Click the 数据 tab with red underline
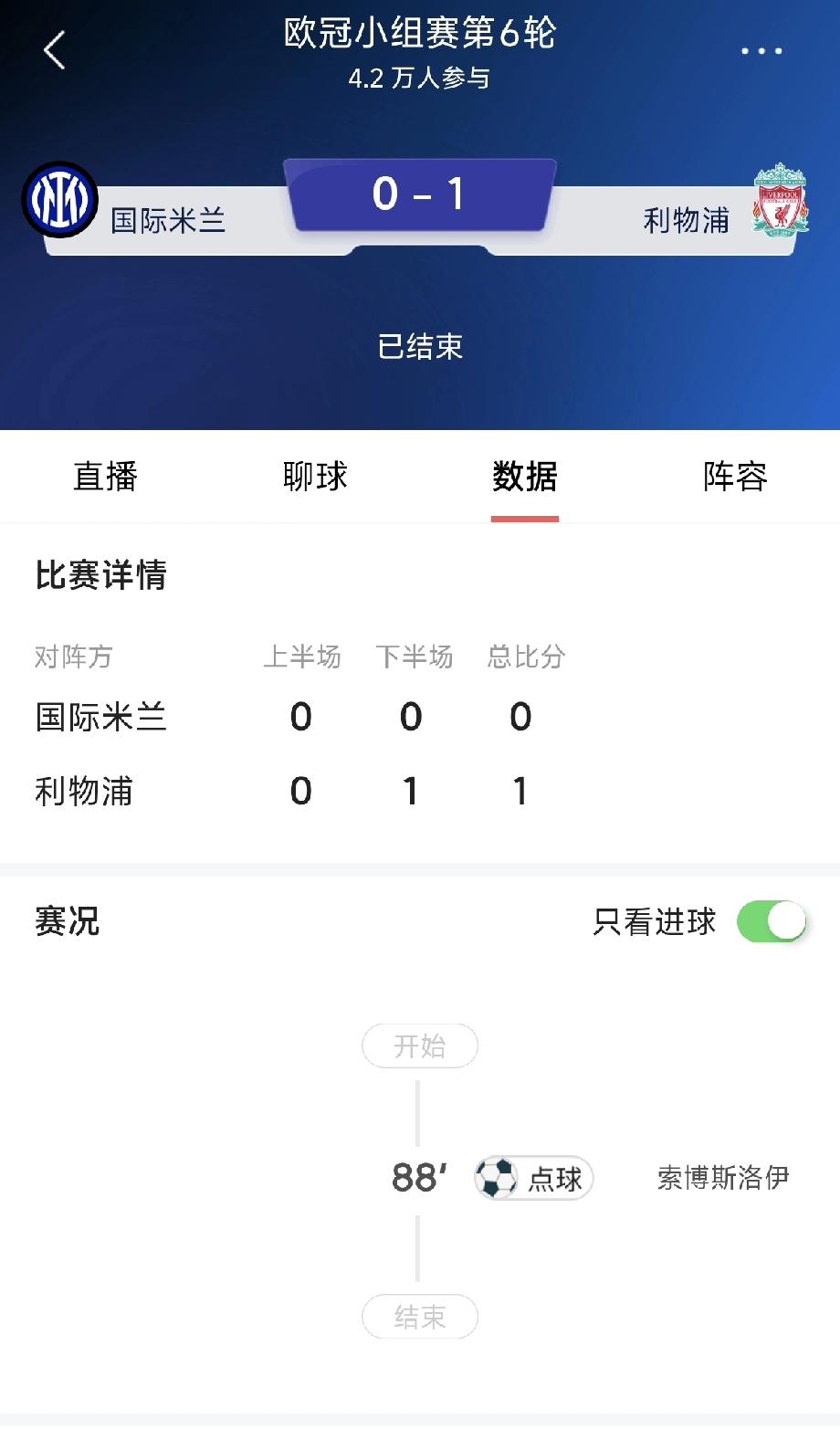 tap(525, 477)
